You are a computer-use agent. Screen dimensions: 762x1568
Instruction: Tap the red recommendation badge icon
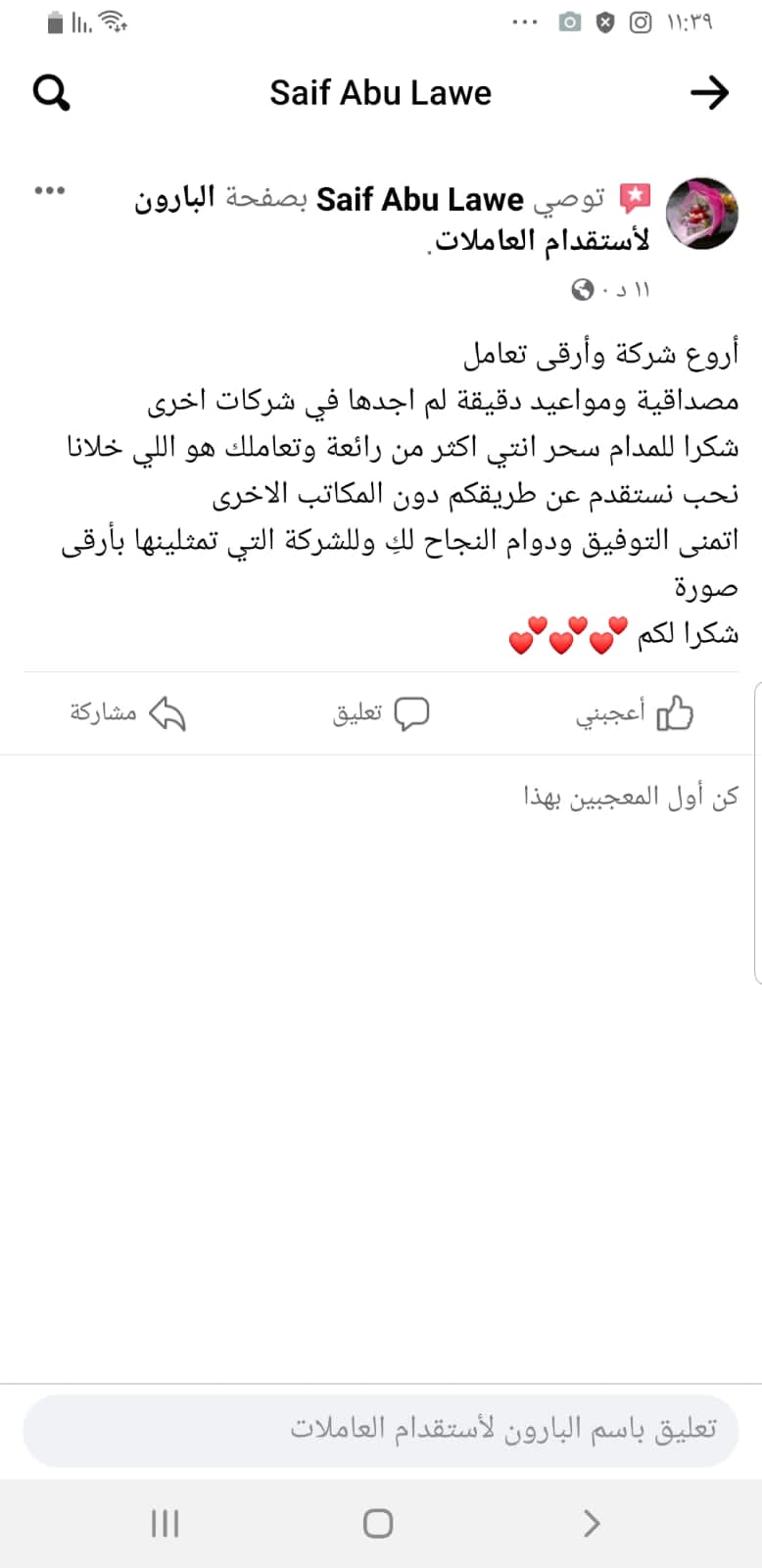tap(635, 194)
